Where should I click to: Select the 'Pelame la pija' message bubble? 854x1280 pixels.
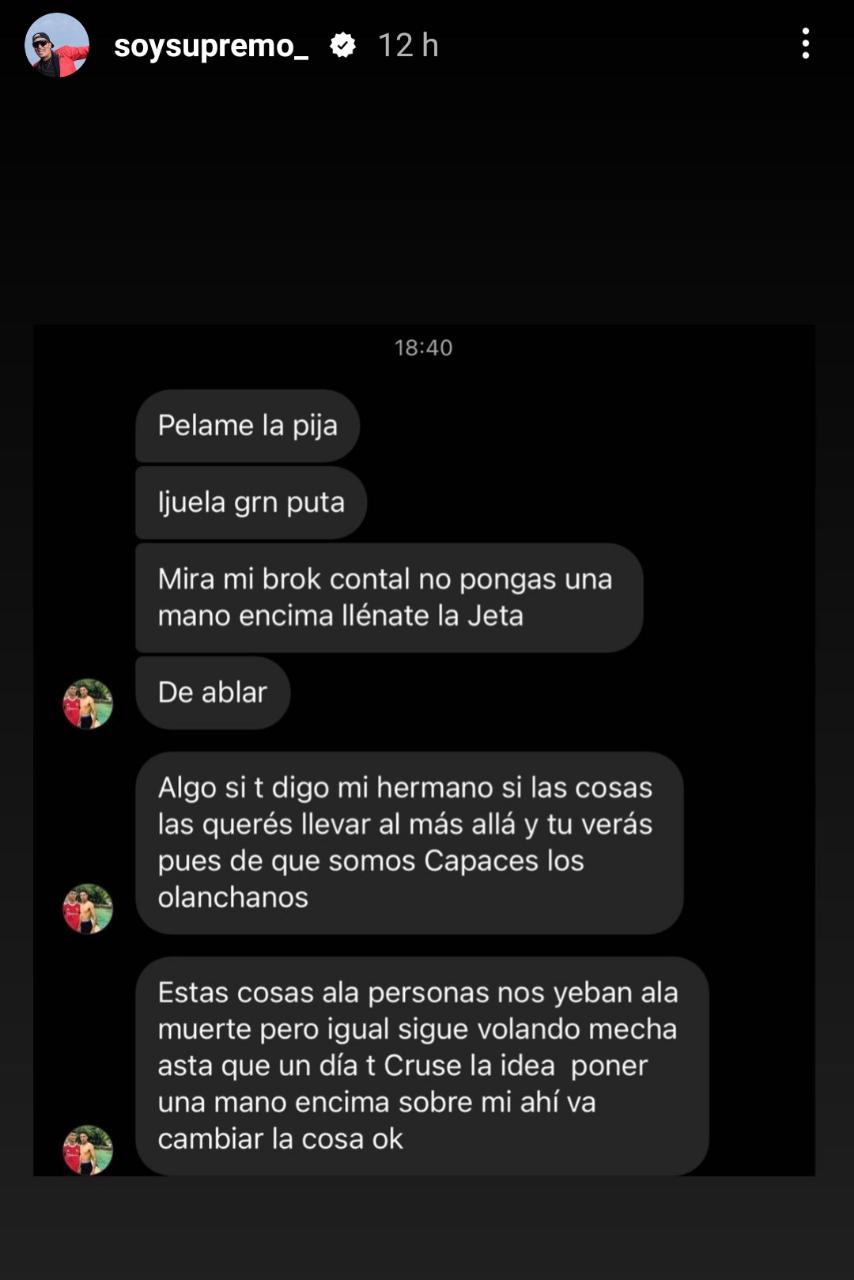(x=246, y=425)
